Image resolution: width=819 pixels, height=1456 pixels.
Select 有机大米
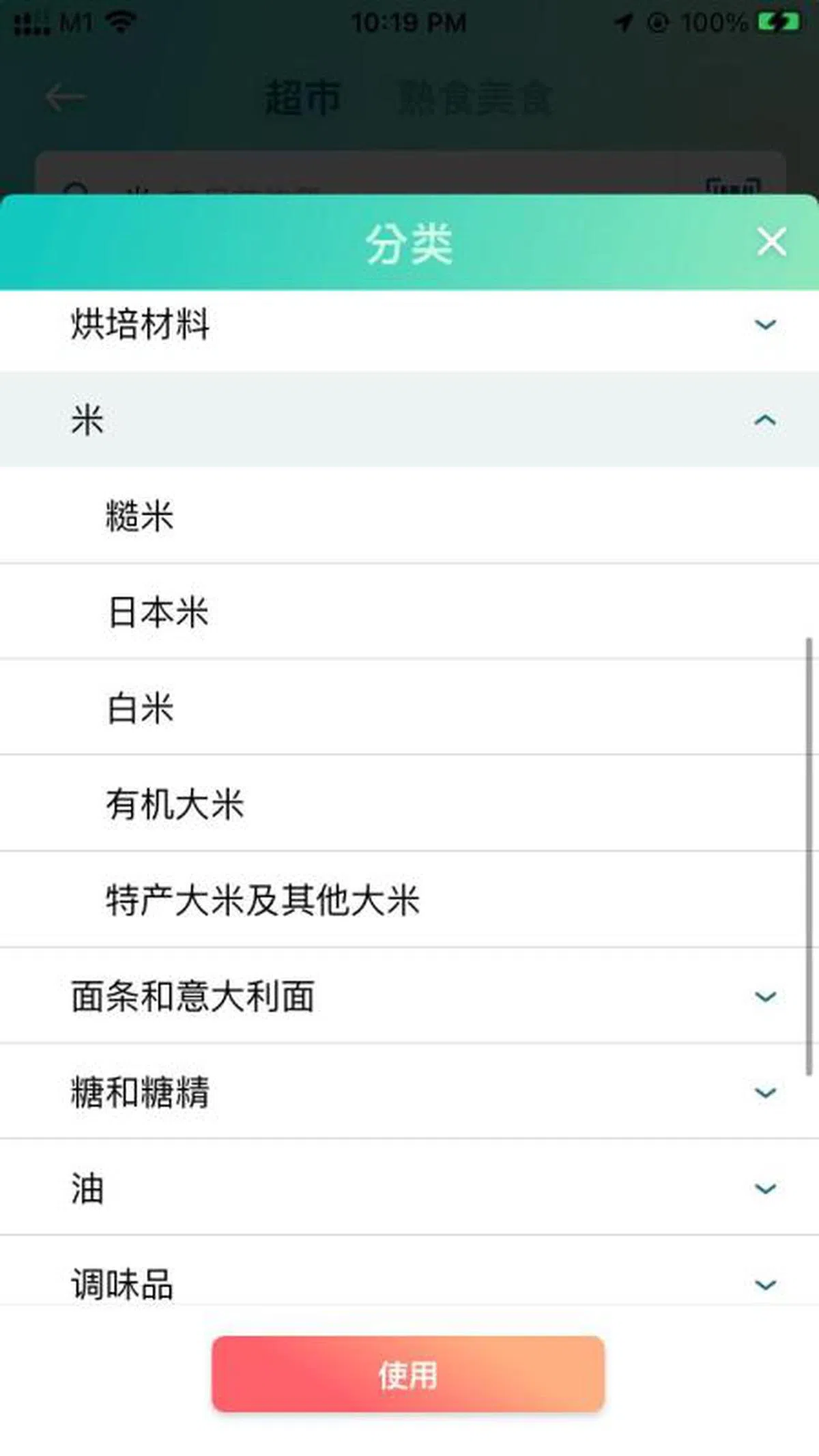click(175, 804)
